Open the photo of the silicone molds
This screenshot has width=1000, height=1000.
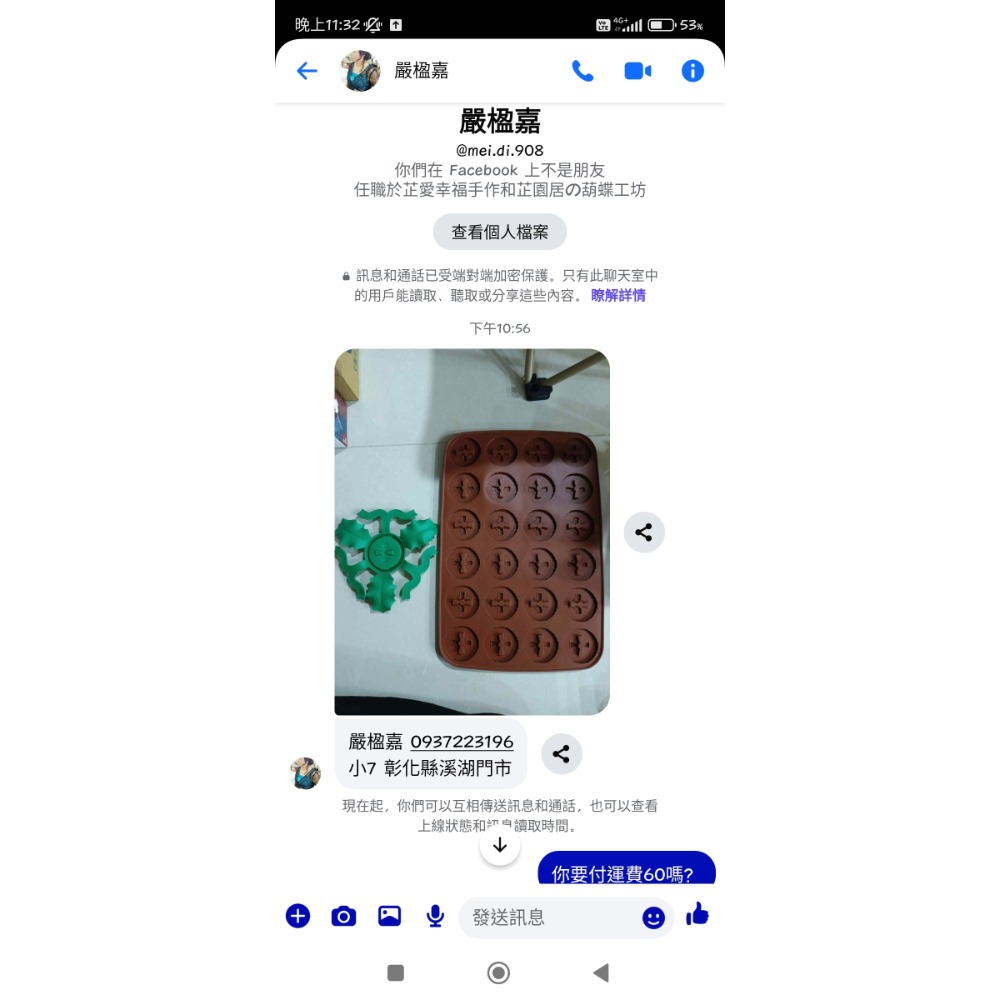click(471, 531)
